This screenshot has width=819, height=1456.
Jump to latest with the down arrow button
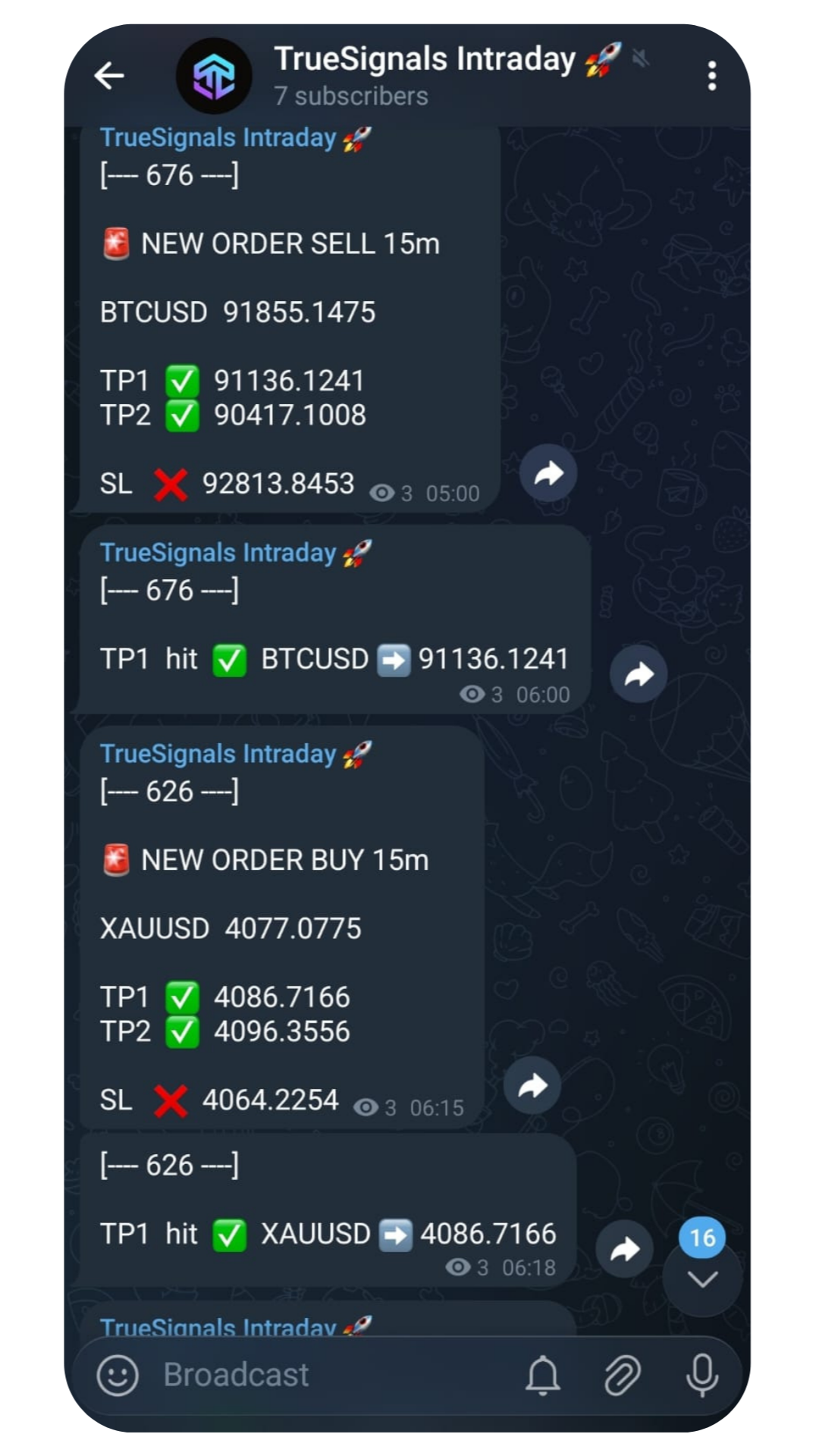tap(702, 1280)
